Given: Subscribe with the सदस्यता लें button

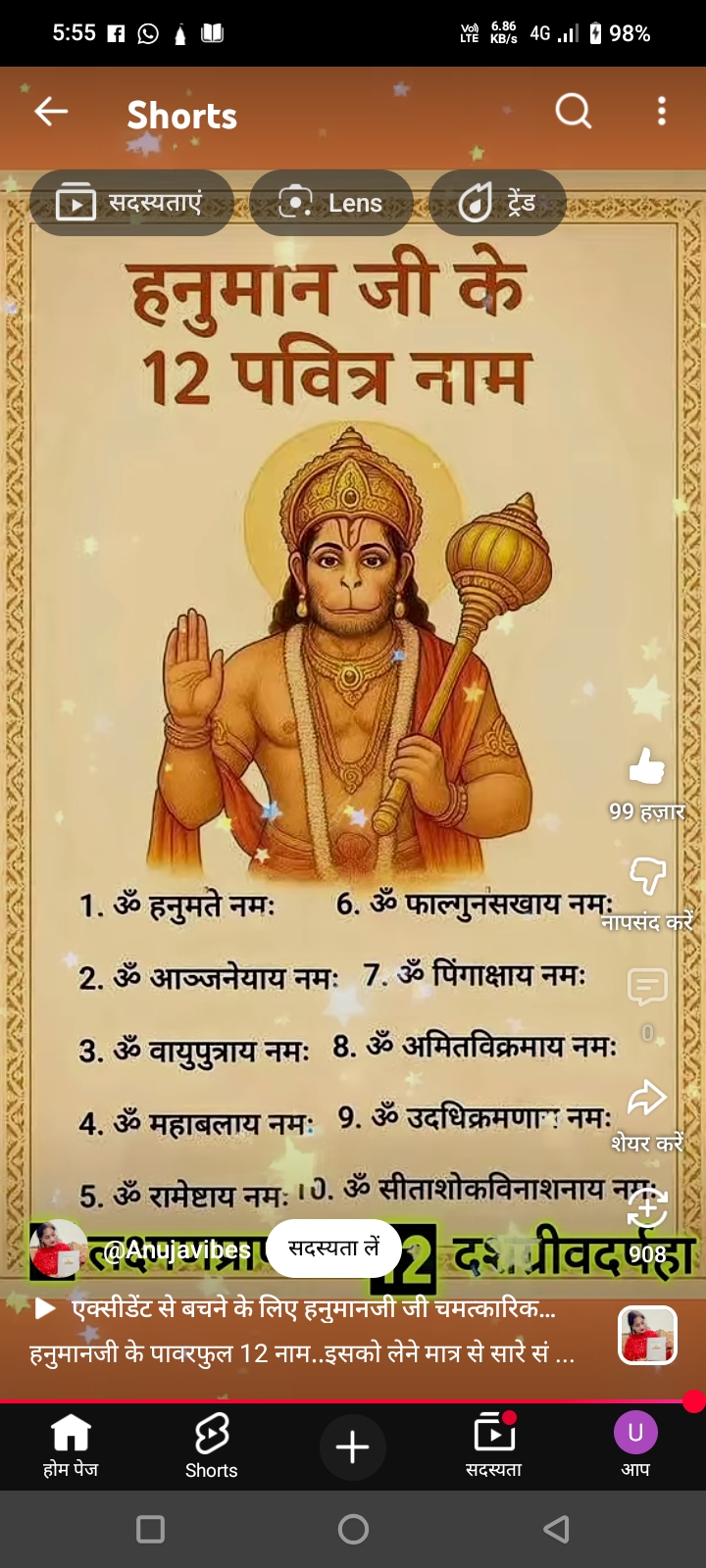Looking at the screenshot, I should (333, 1249).
